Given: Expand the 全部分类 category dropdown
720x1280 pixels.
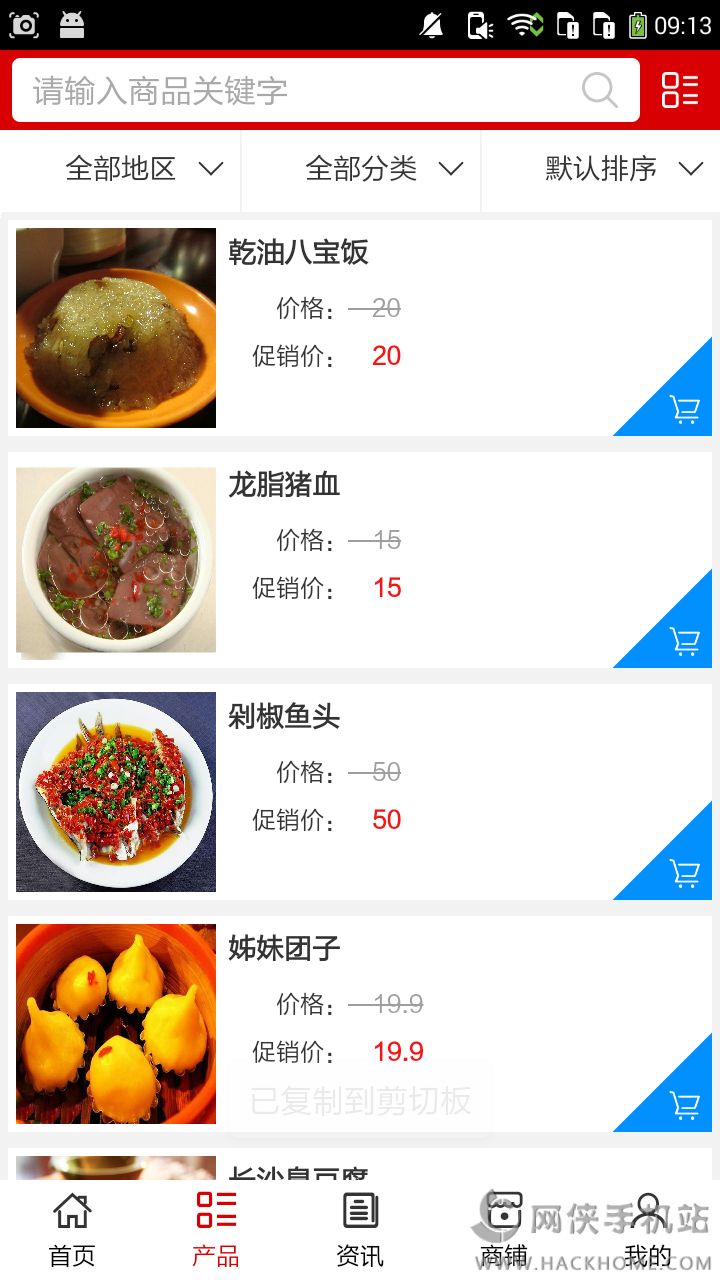Looking at the screenshot, I should pos(384,169).
